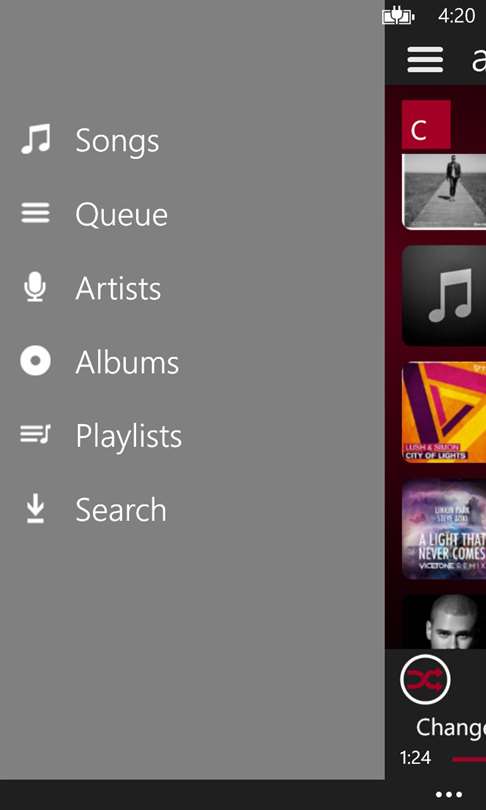The height and width of the screenshot is (810, 486).
Task: Toggle the shuffle button
Action: [x=425, y=679]
